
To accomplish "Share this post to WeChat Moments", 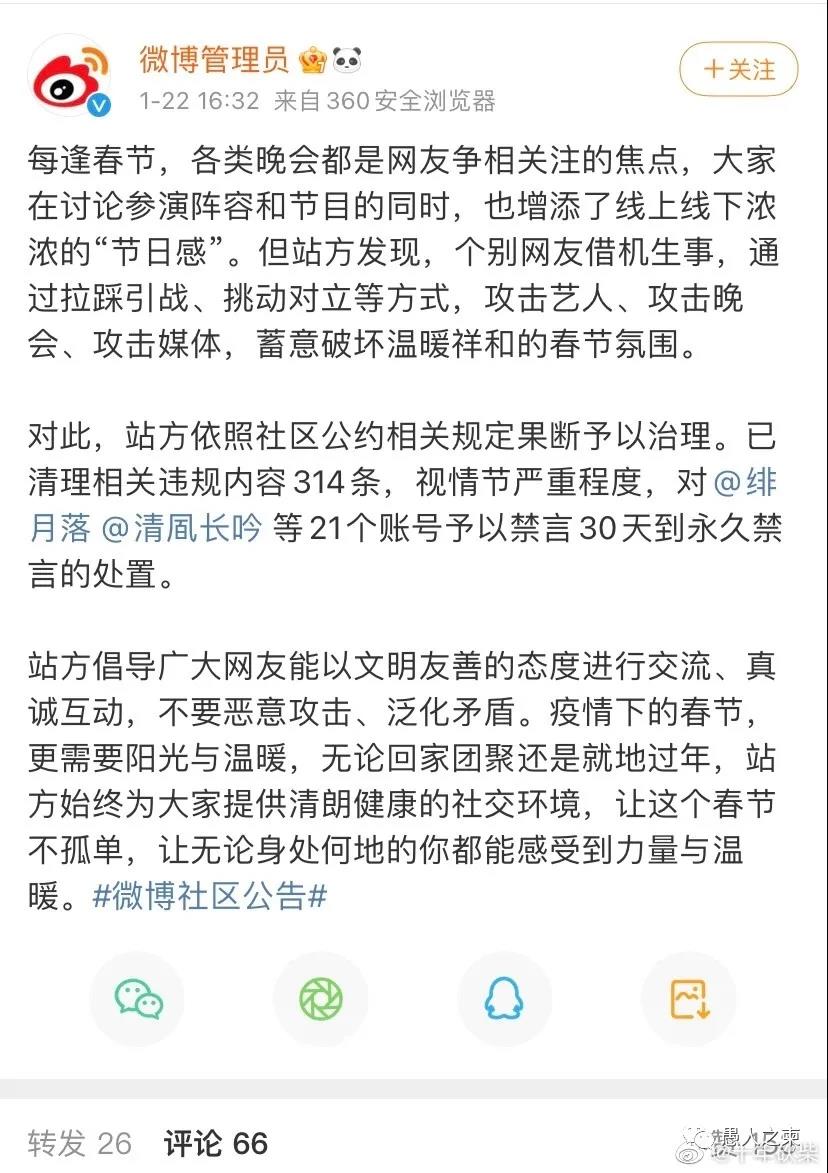I will [x=321, y=999].
